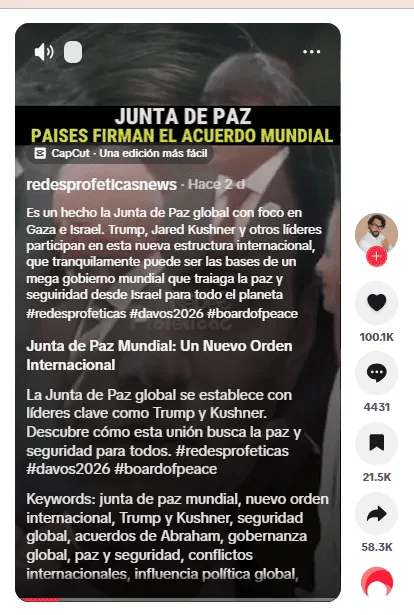
Task: Open the comments section
Action: (x=376, y=373)
